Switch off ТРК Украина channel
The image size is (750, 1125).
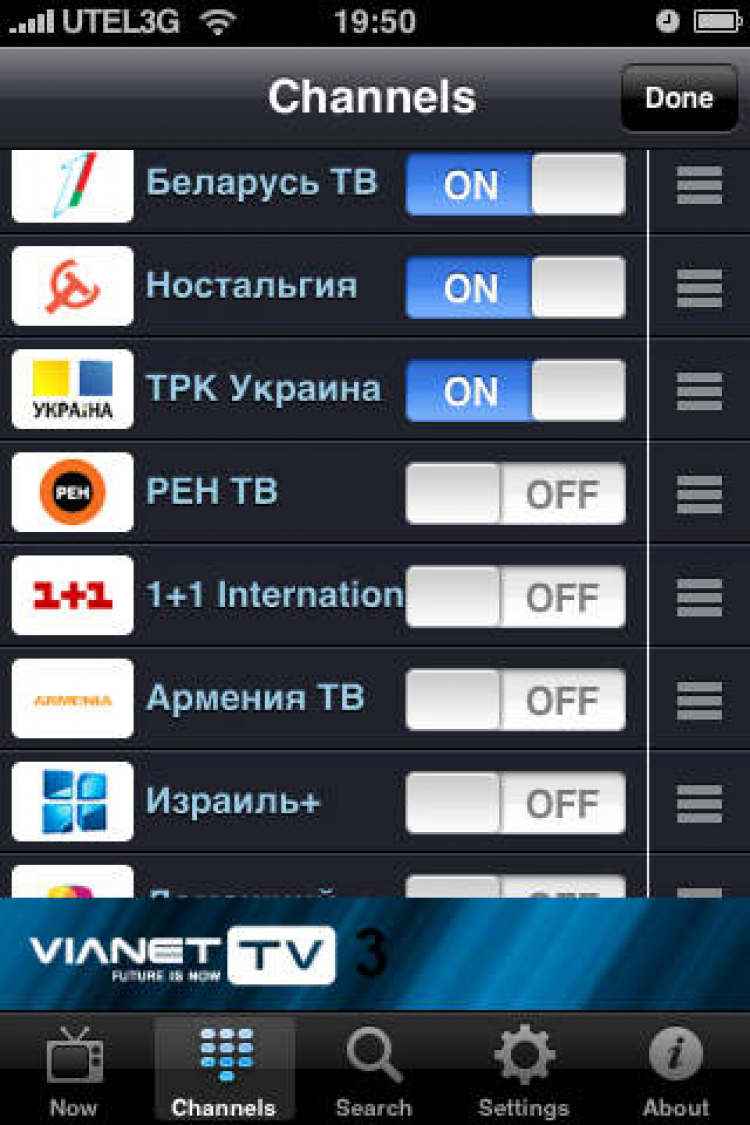click(515, 391)
